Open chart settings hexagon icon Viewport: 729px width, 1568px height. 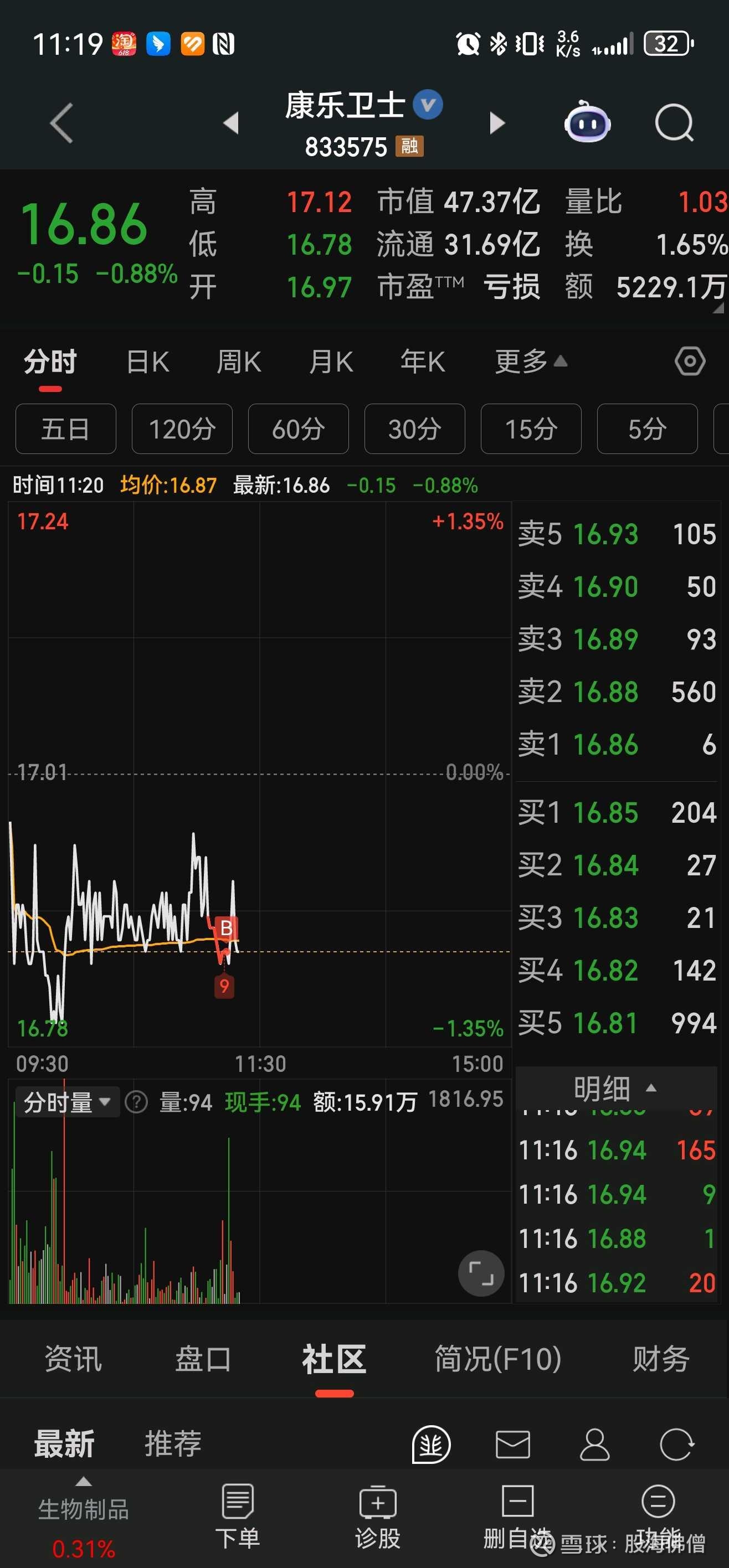tap(690, 362)
